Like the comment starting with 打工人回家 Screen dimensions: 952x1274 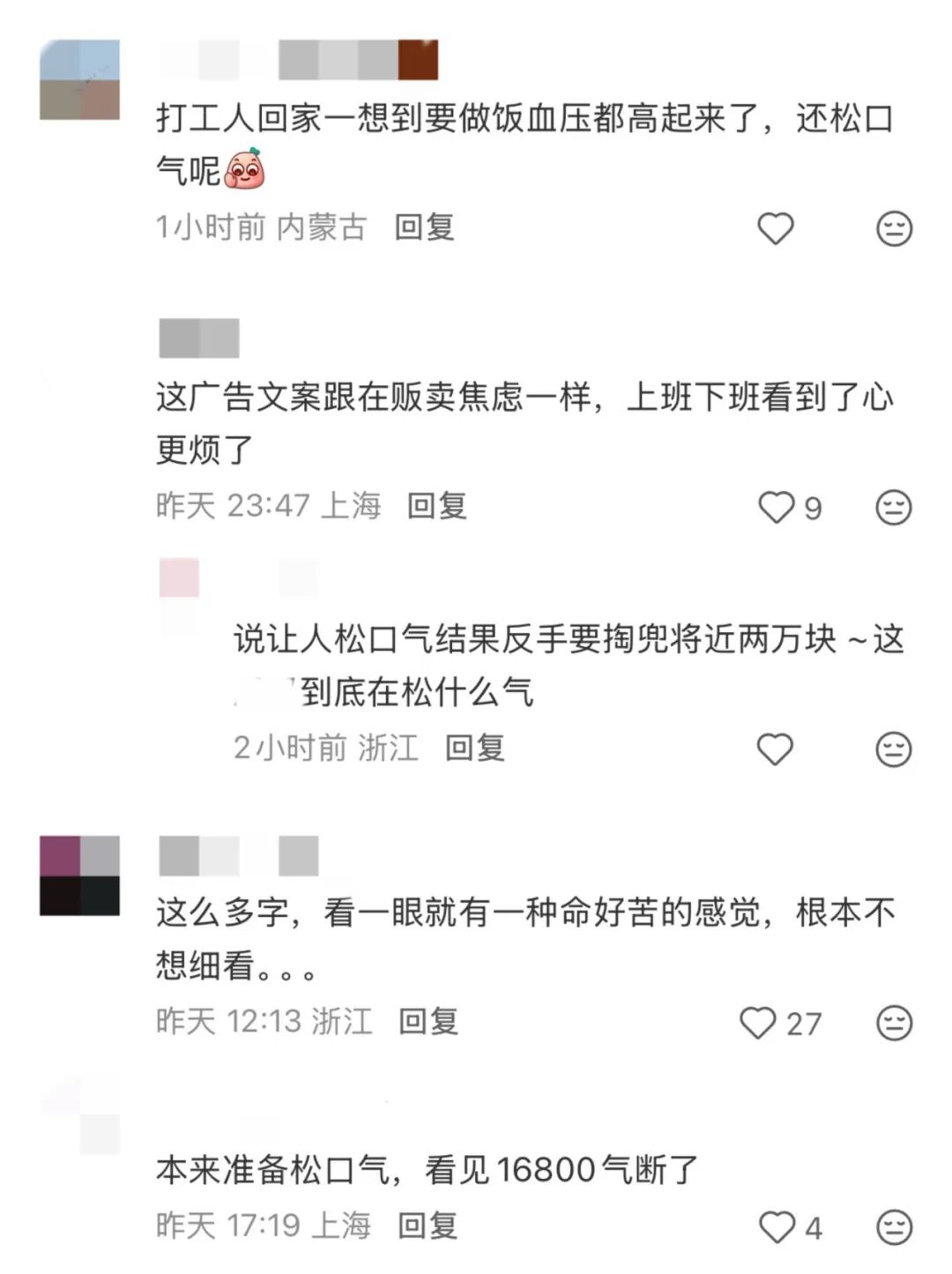point(776,229)
